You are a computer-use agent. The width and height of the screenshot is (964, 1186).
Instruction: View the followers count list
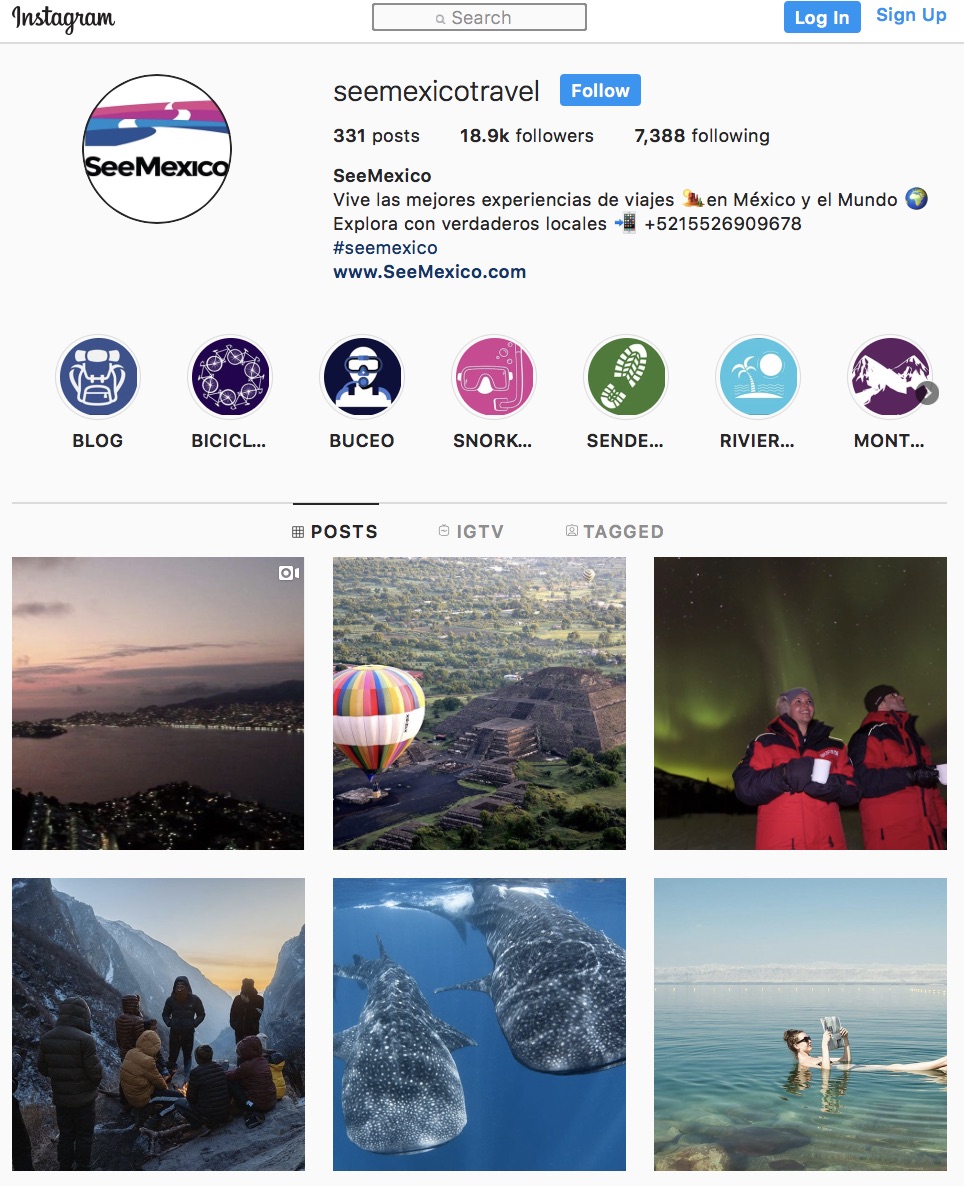point(527,135)
